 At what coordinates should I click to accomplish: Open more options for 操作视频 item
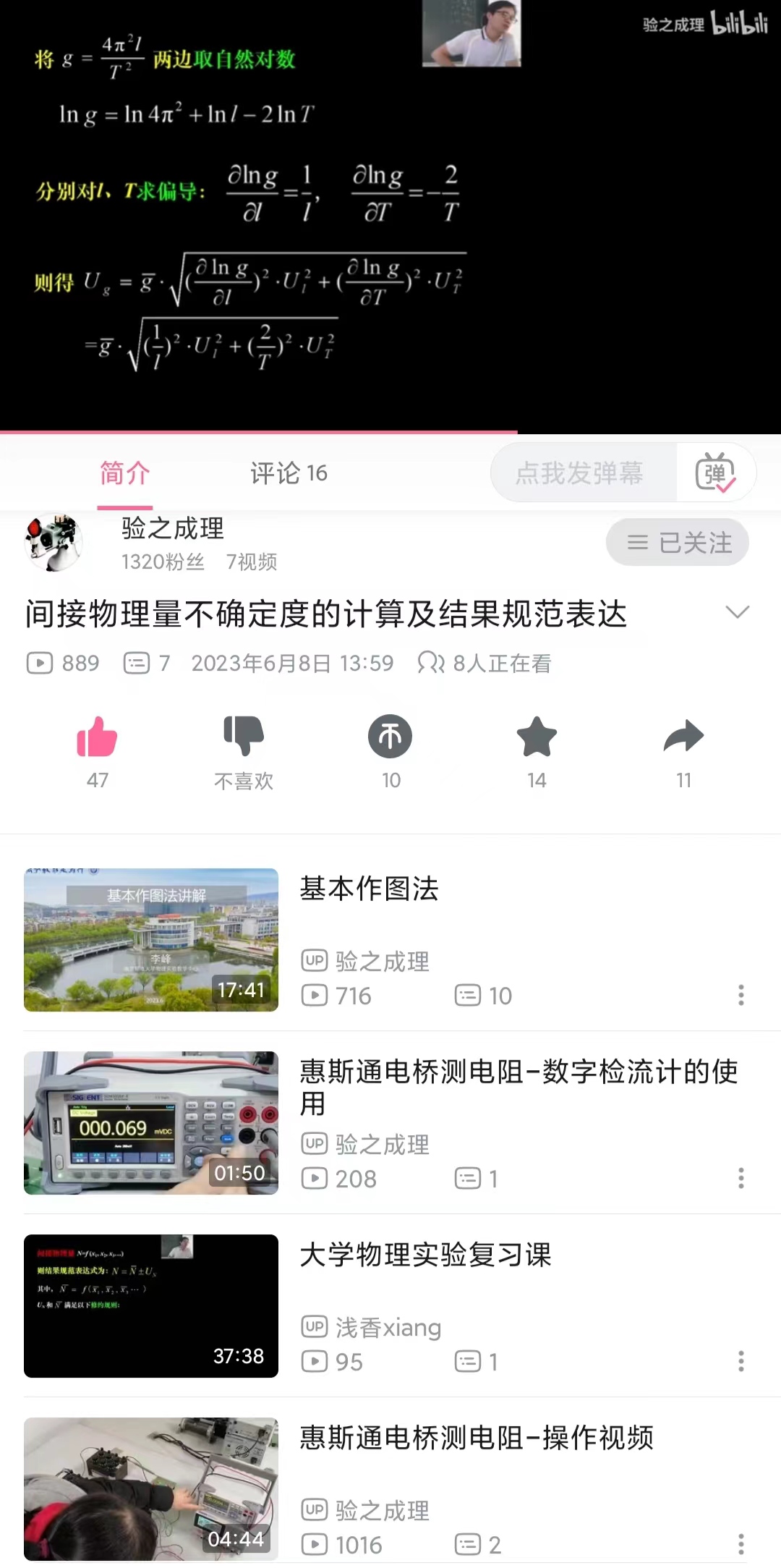coord(741,1544)
